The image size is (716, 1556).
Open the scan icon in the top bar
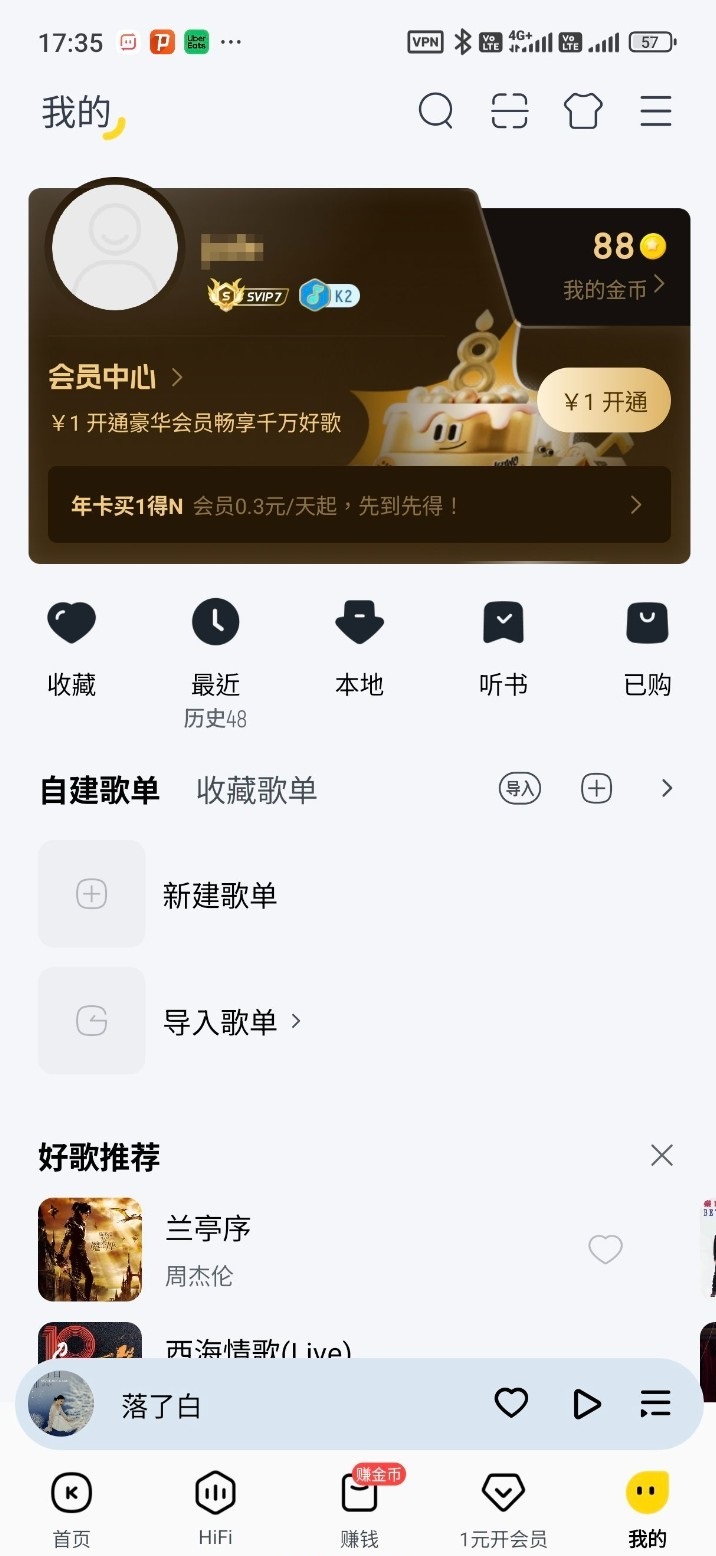509,111
